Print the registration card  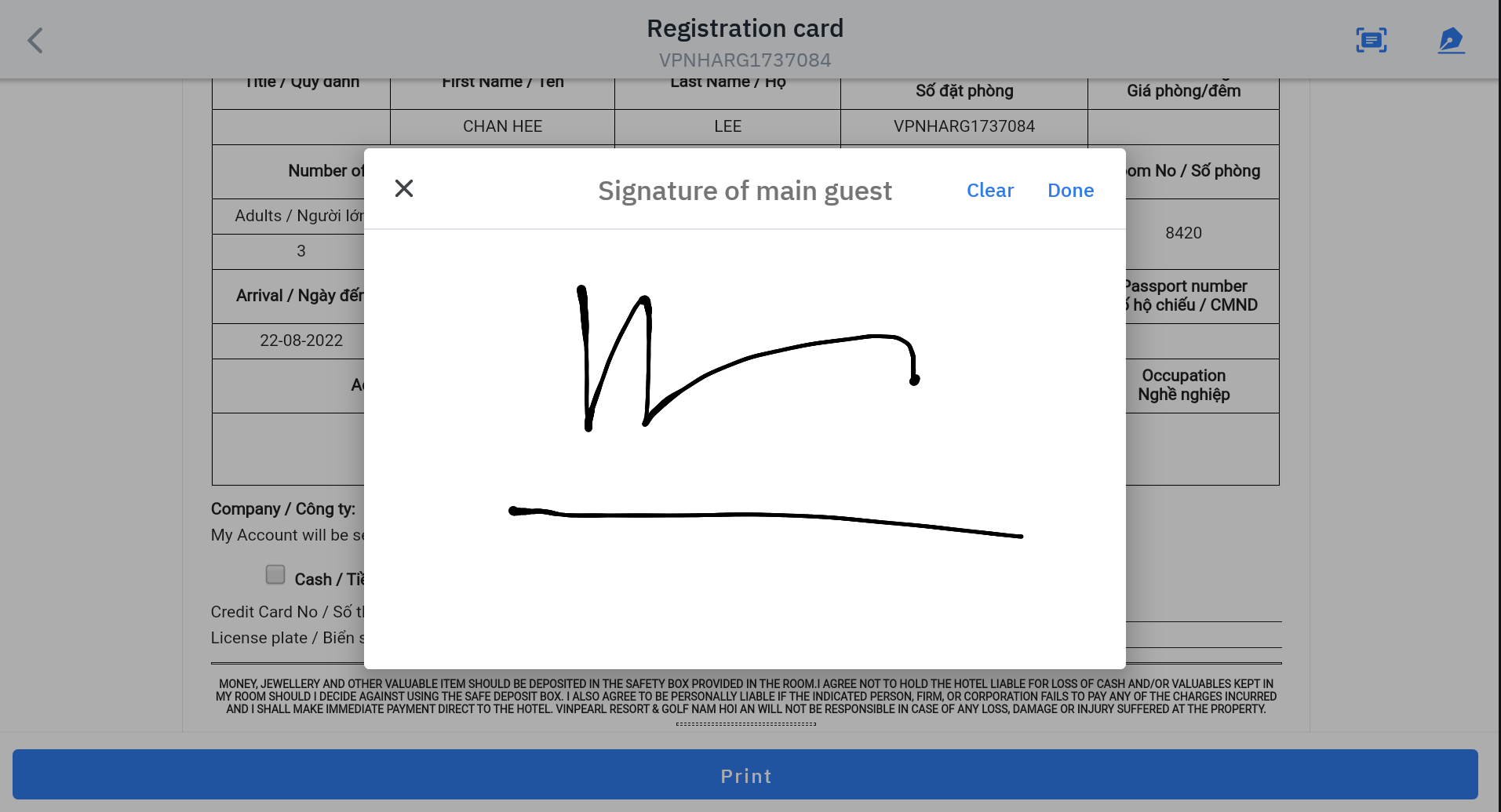[x=745, y=775]
